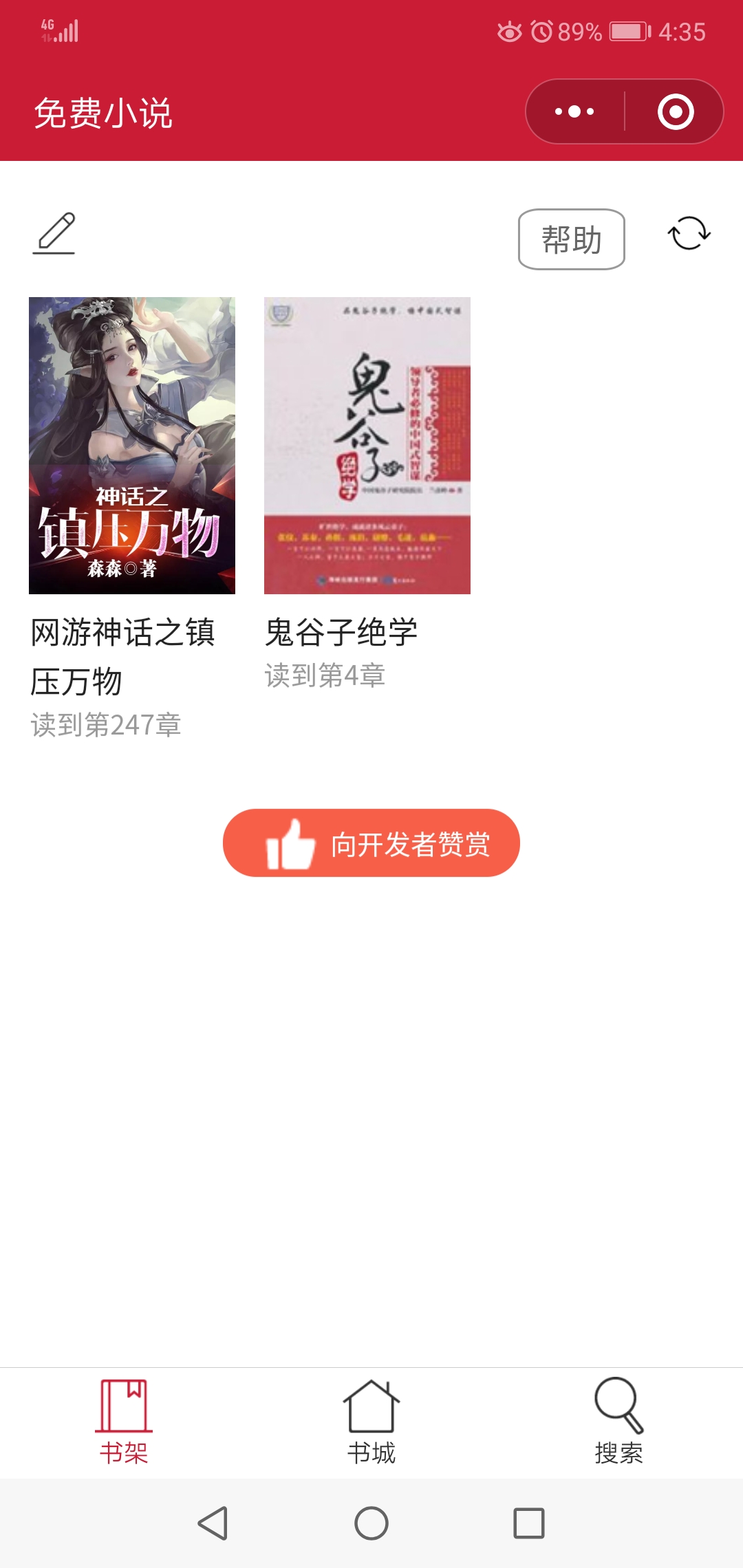Open the mini program more options menu

click(575, 111)
